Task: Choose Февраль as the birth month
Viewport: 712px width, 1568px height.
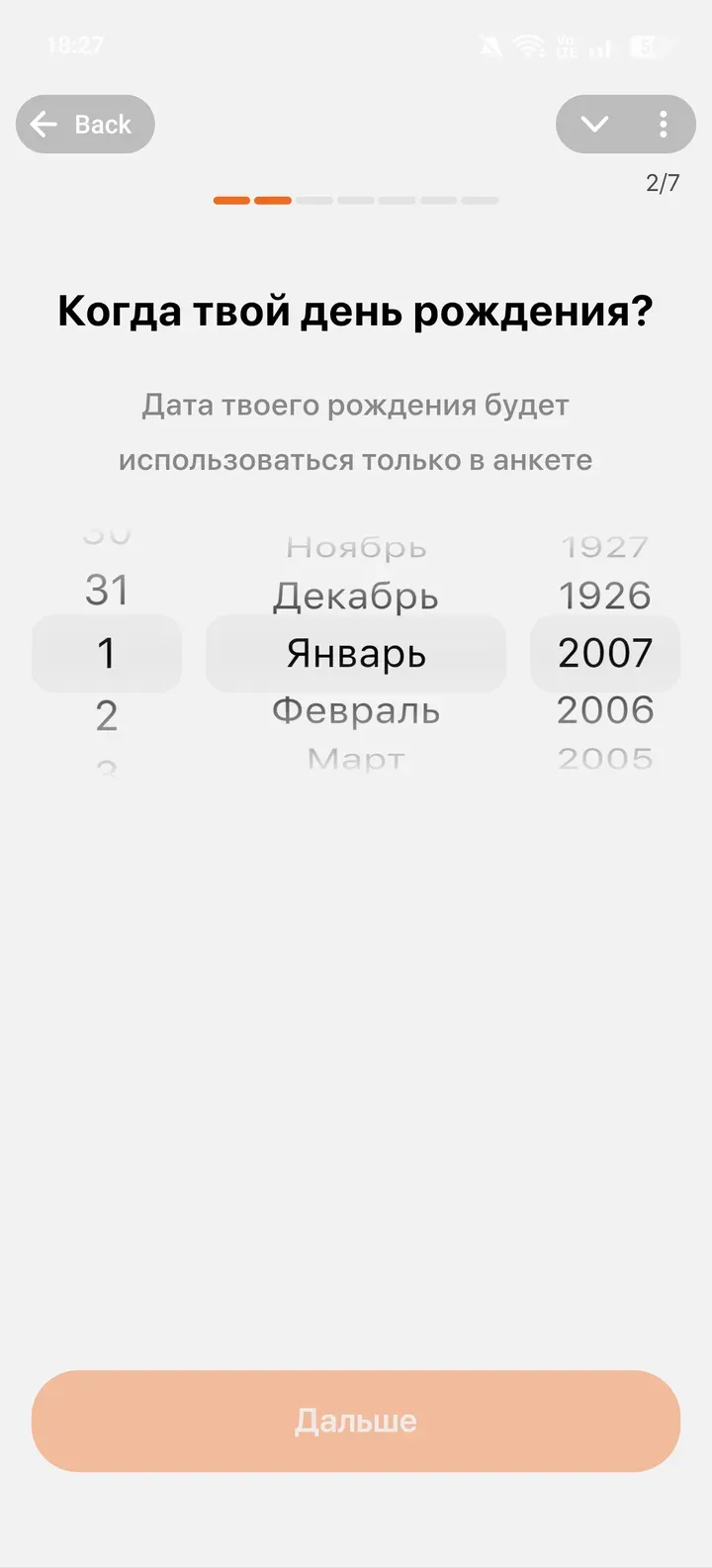Action: click(355, 710)
